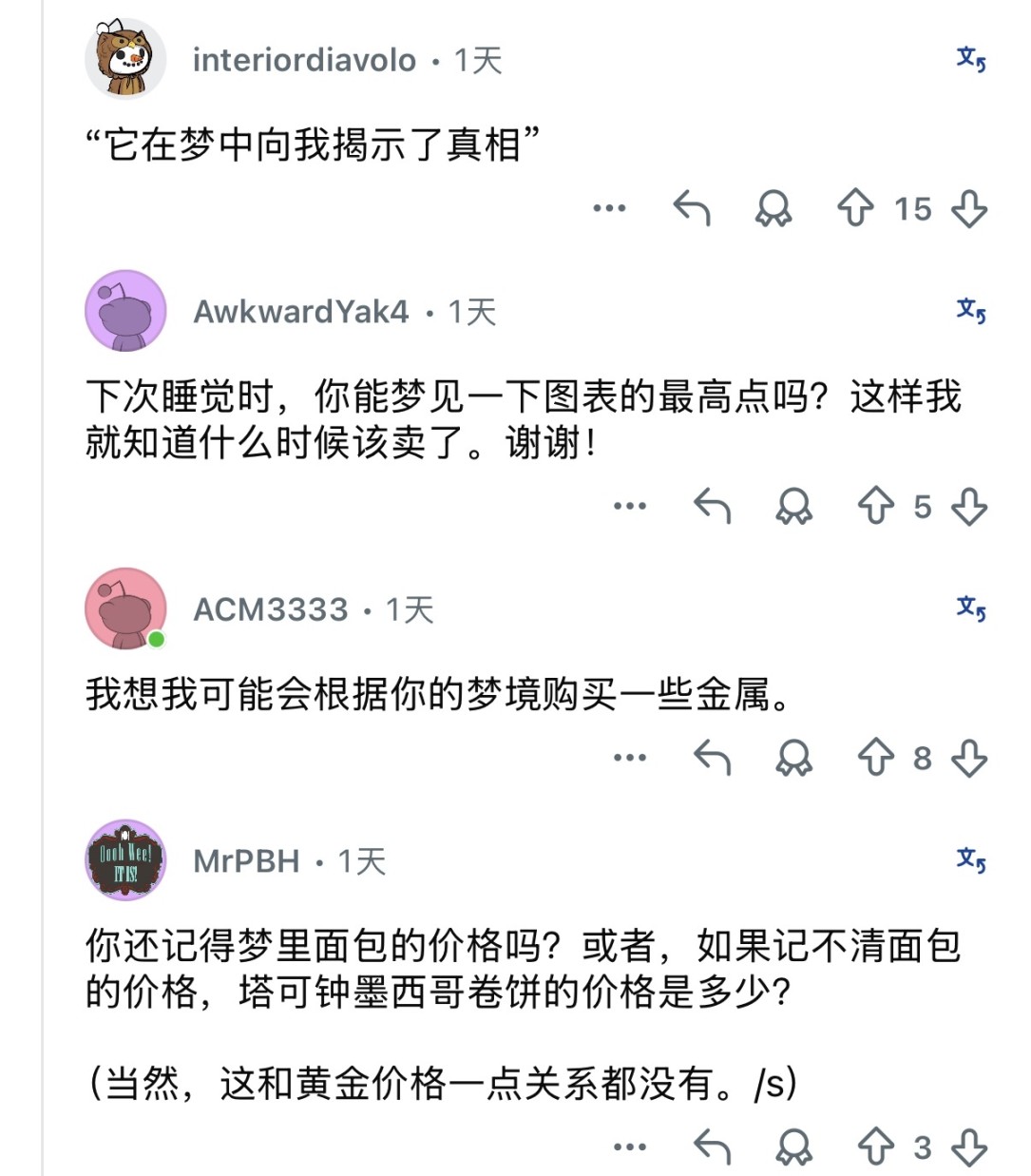Toggle translation on interiordiavolo's comment
The height and width of the screenshot is (1176, 1031).
click(x=971, y=60)
